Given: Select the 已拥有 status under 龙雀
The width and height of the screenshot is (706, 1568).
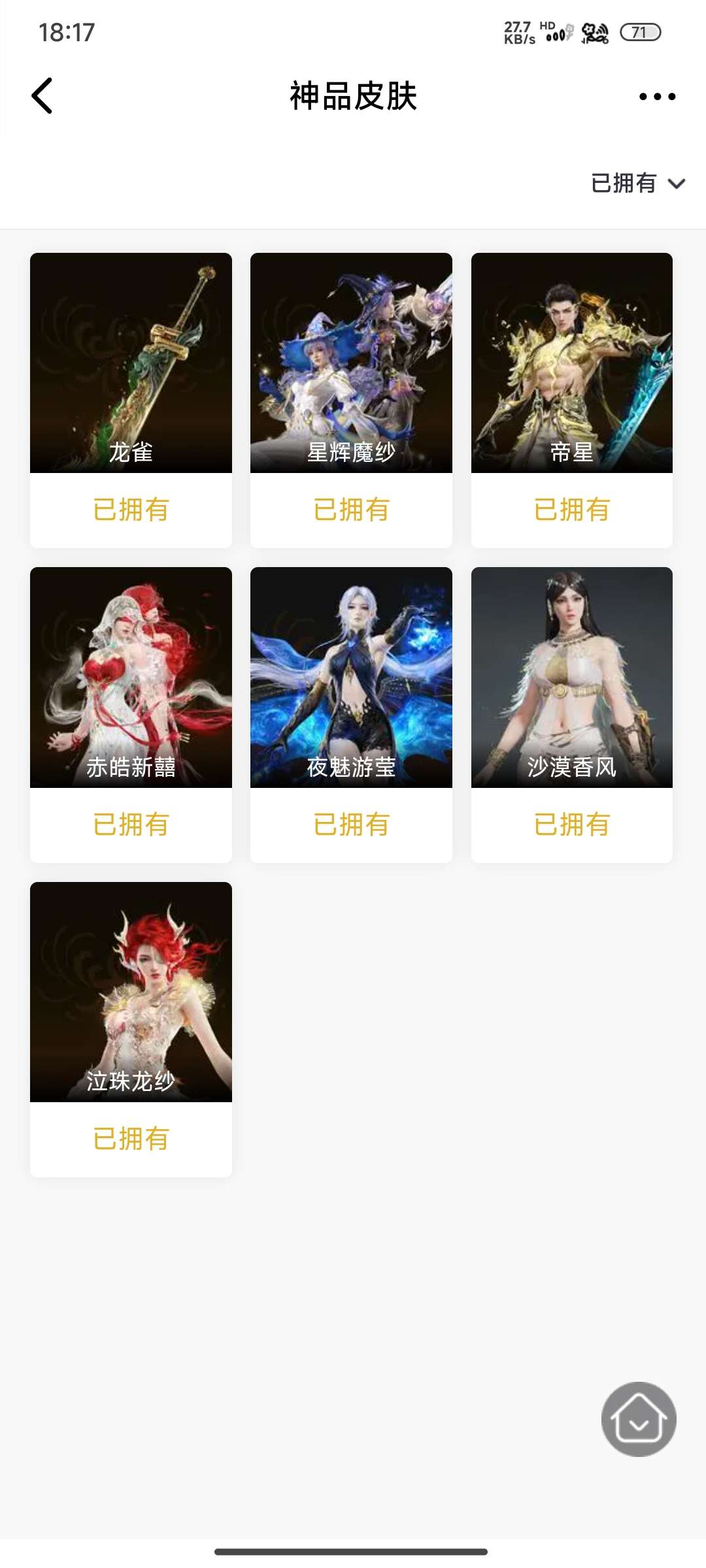Looking at the screenshot, I should (130, 510).
